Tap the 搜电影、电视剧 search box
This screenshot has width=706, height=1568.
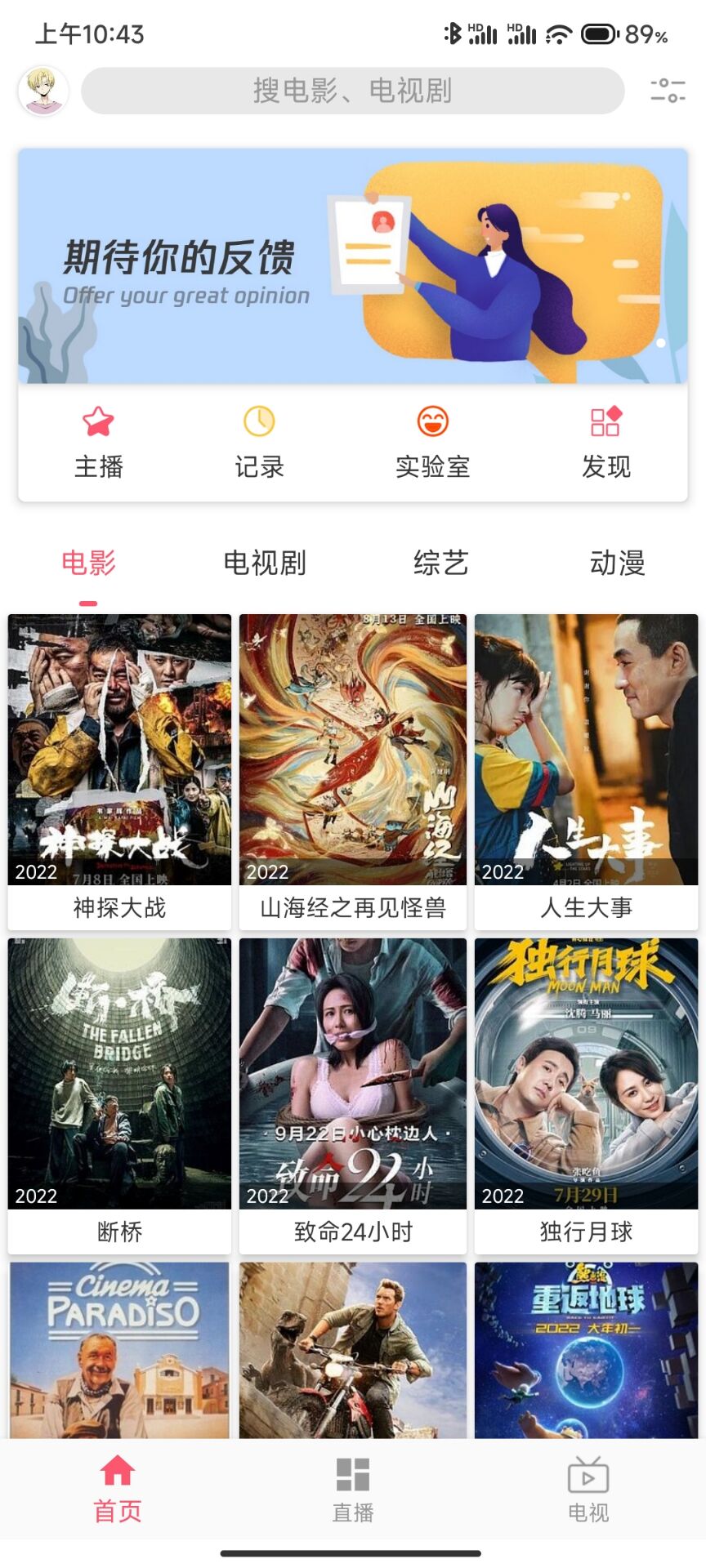coord(352,91)
